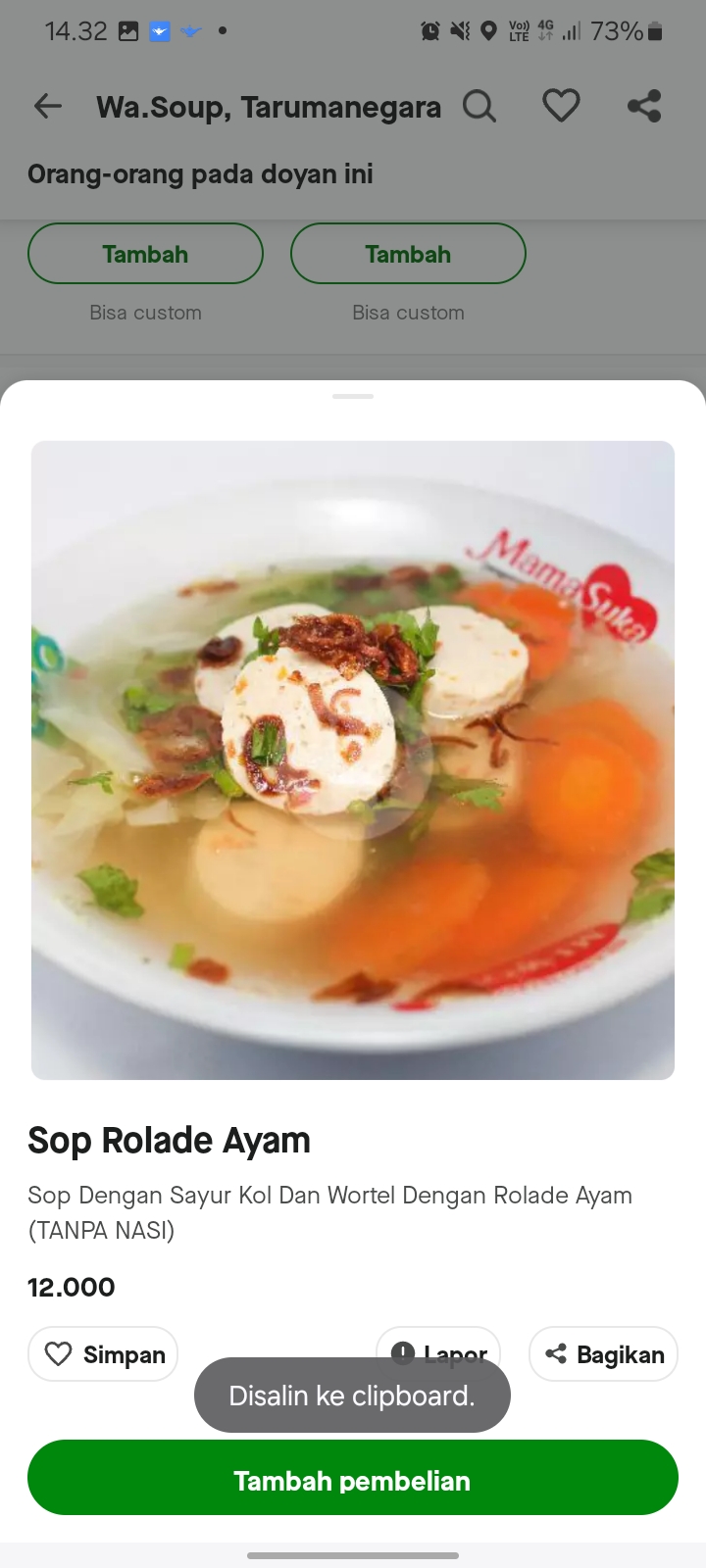Tap the back arrow to leave the restaurant page
The width and height of the screenshot is (706, 1568).
click(47, 106)
